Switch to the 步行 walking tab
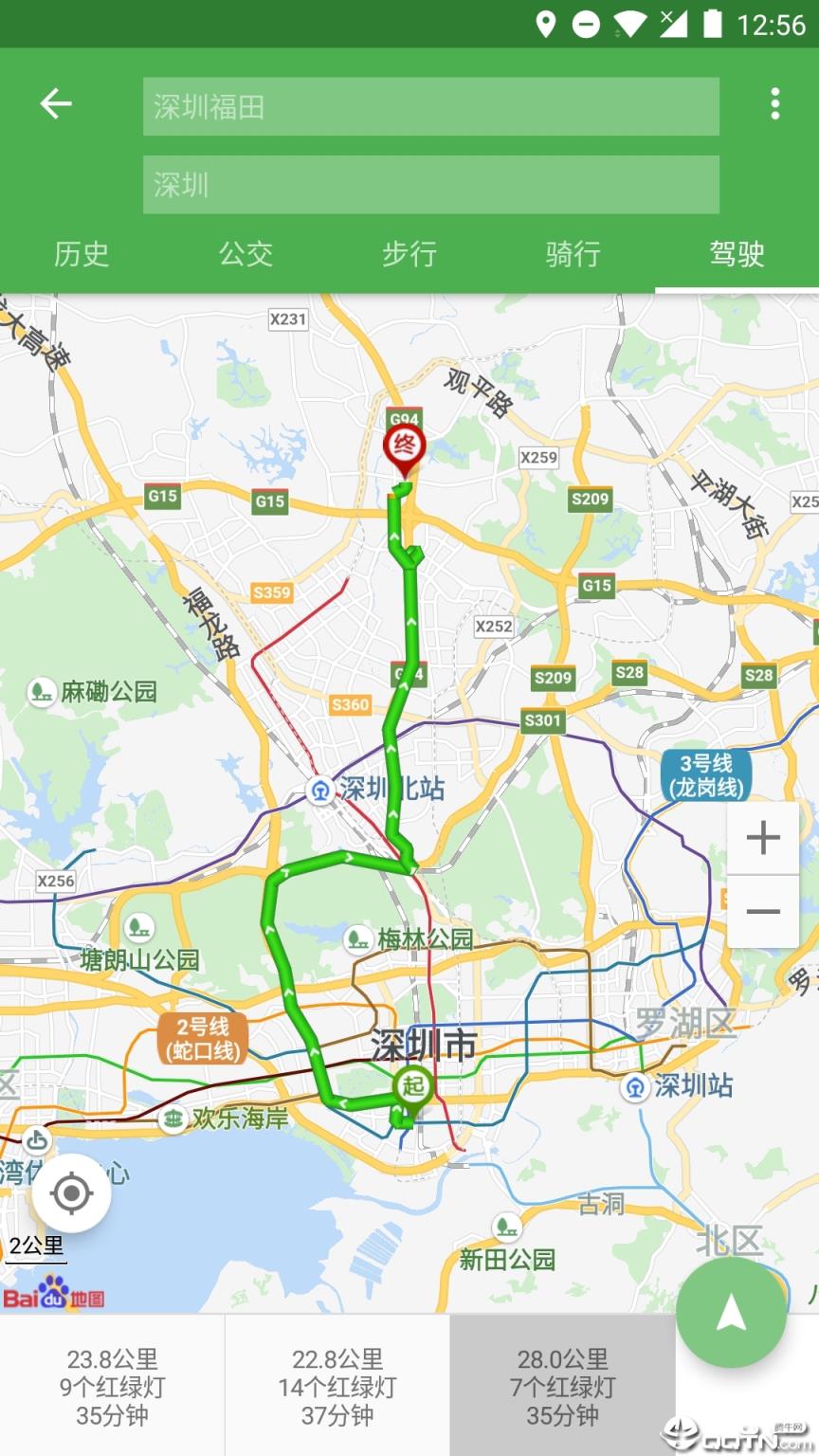 click(409, 255)
